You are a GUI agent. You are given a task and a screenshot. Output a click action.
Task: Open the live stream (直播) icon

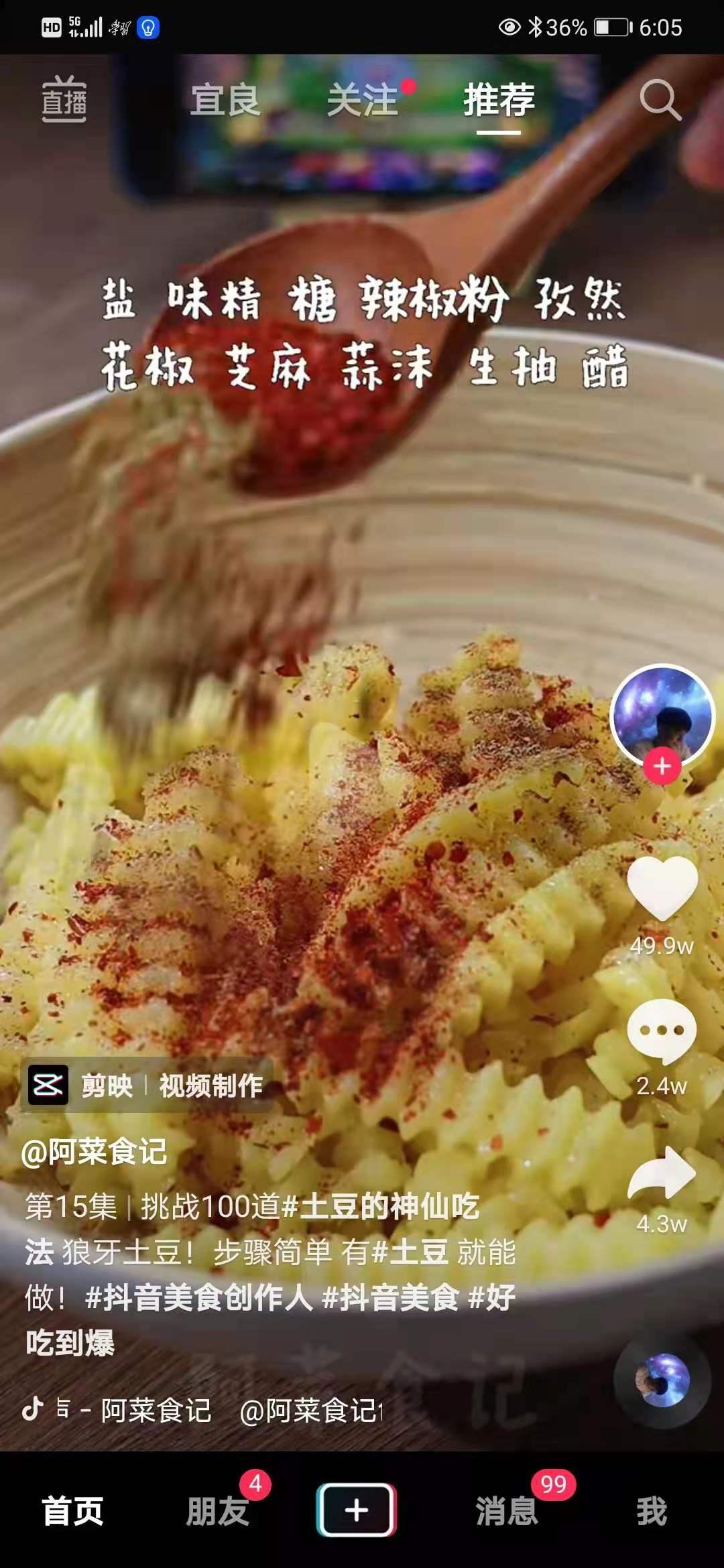click(x=64, y=100)
